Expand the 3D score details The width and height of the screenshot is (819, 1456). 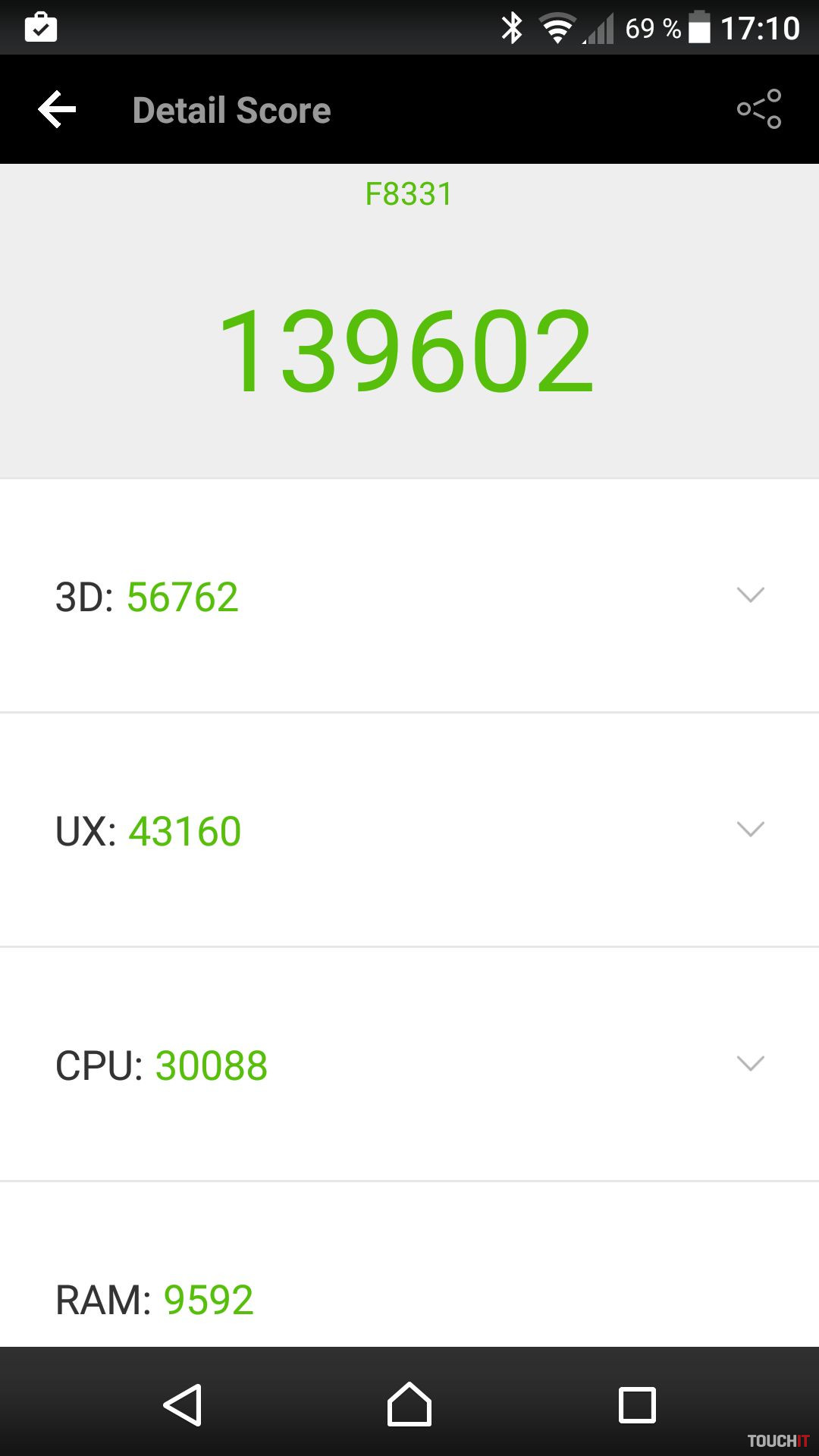tap(750, 595)
